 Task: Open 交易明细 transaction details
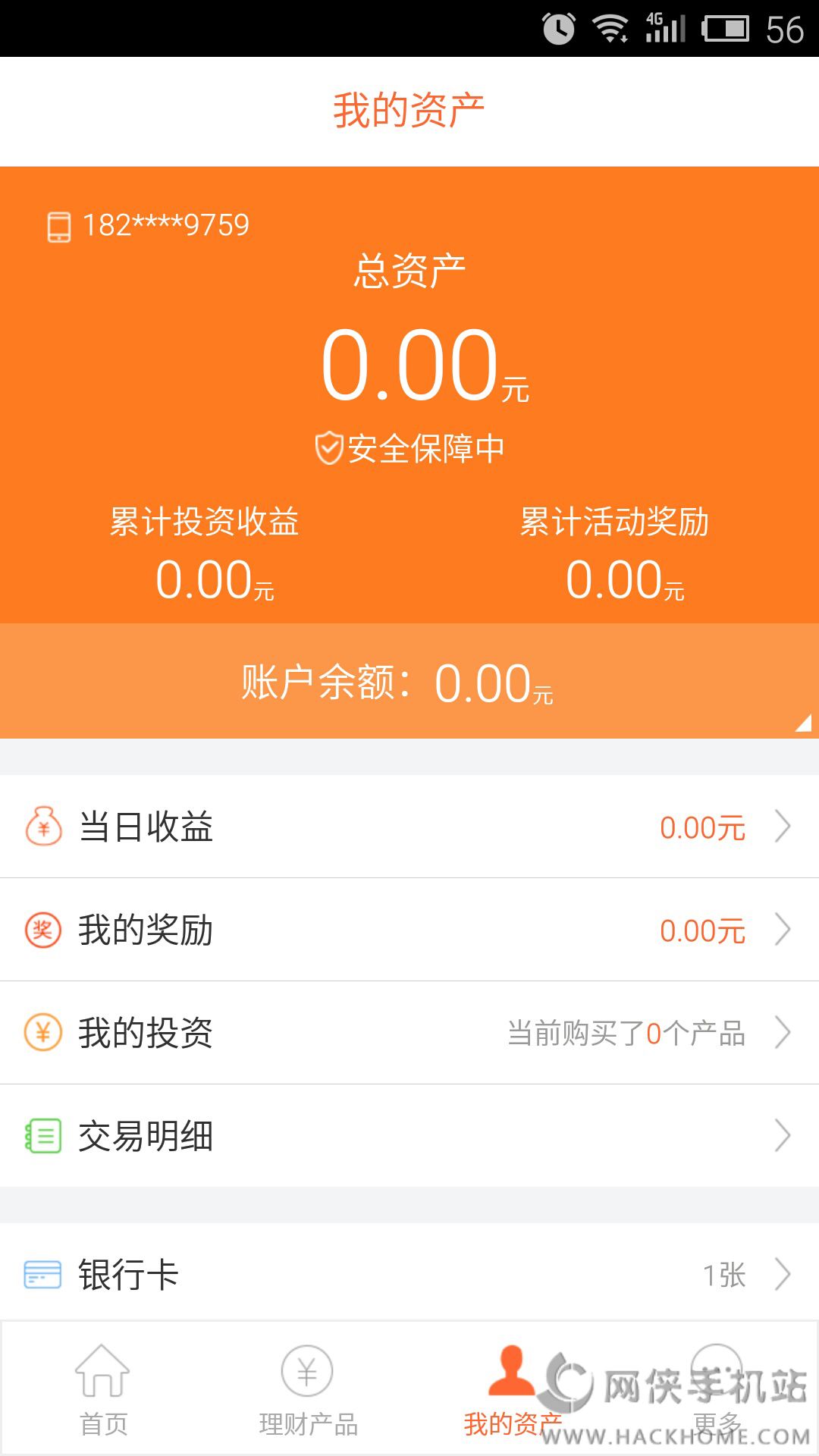coord(409,1136)
